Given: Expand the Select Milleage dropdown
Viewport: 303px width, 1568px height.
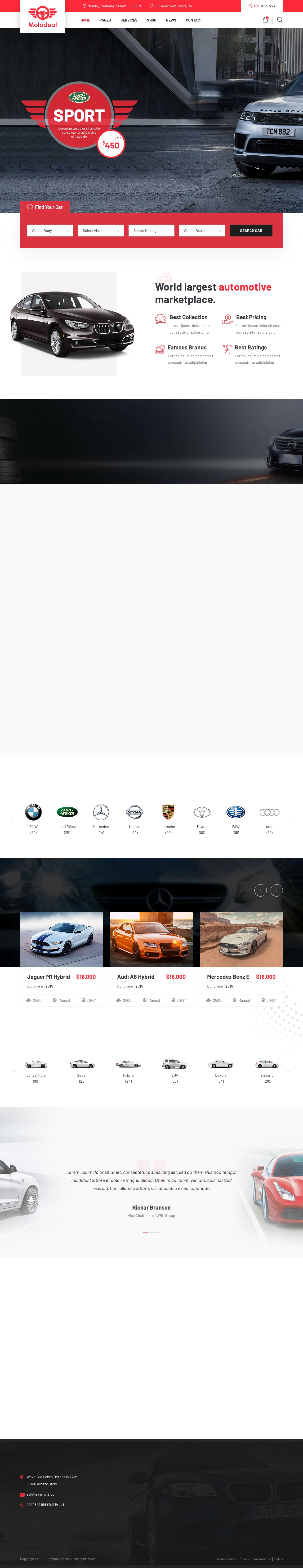Looking at the screenshot, I should click(151, 231).
